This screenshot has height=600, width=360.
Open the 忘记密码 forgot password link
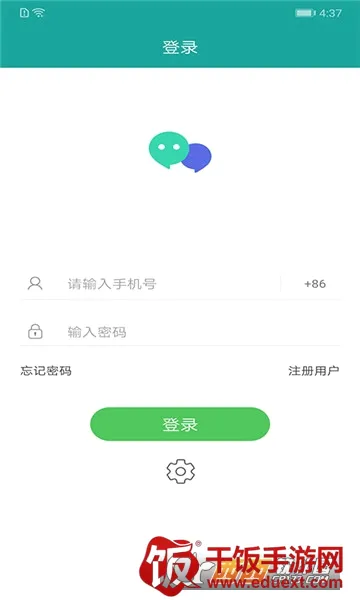pyautogui.click(x=46, y=371)
